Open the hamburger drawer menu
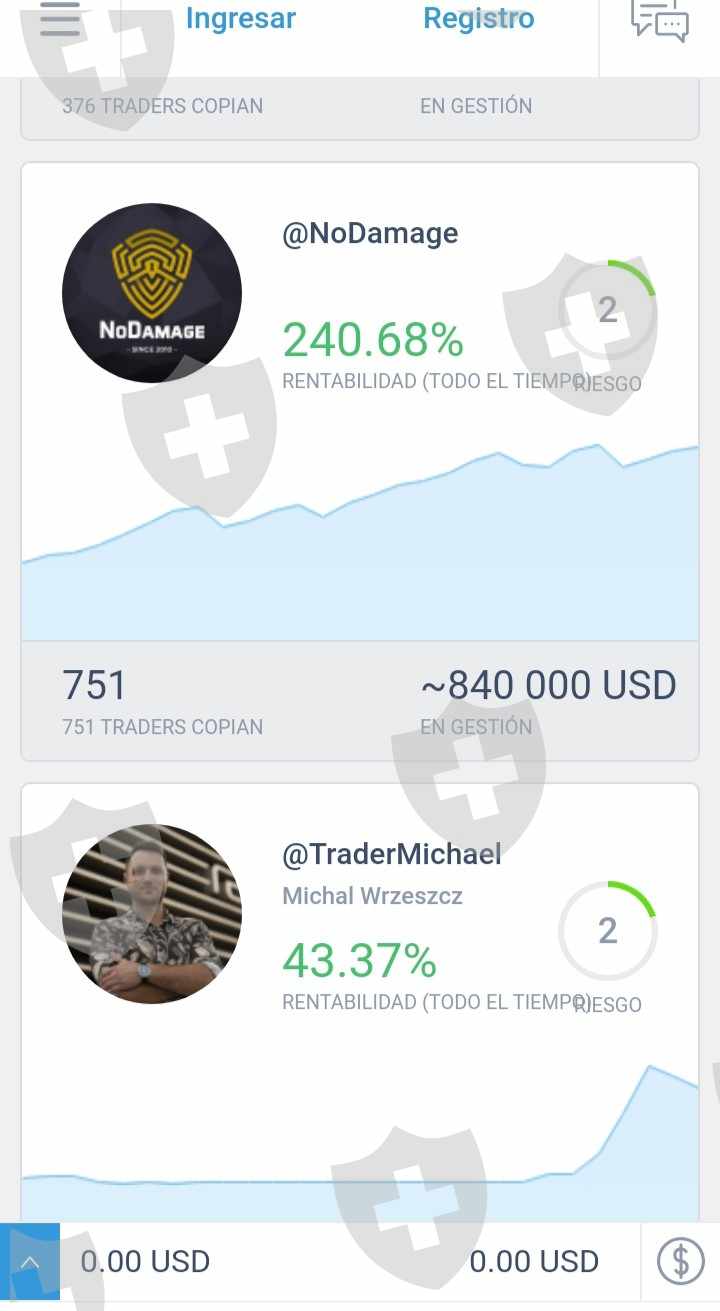 pos(60,19)
